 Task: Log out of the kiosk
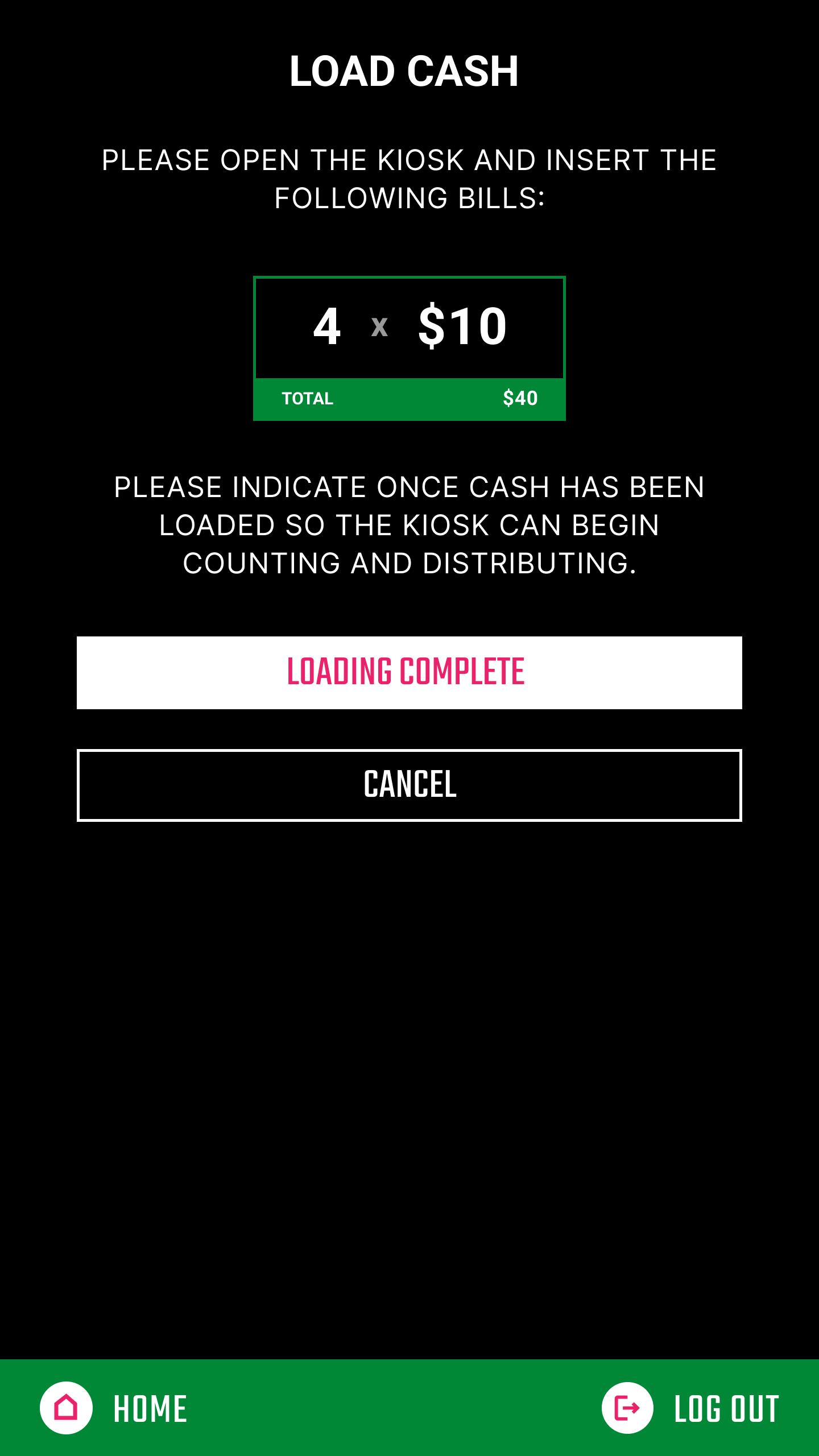click(x=690, y=1408)
